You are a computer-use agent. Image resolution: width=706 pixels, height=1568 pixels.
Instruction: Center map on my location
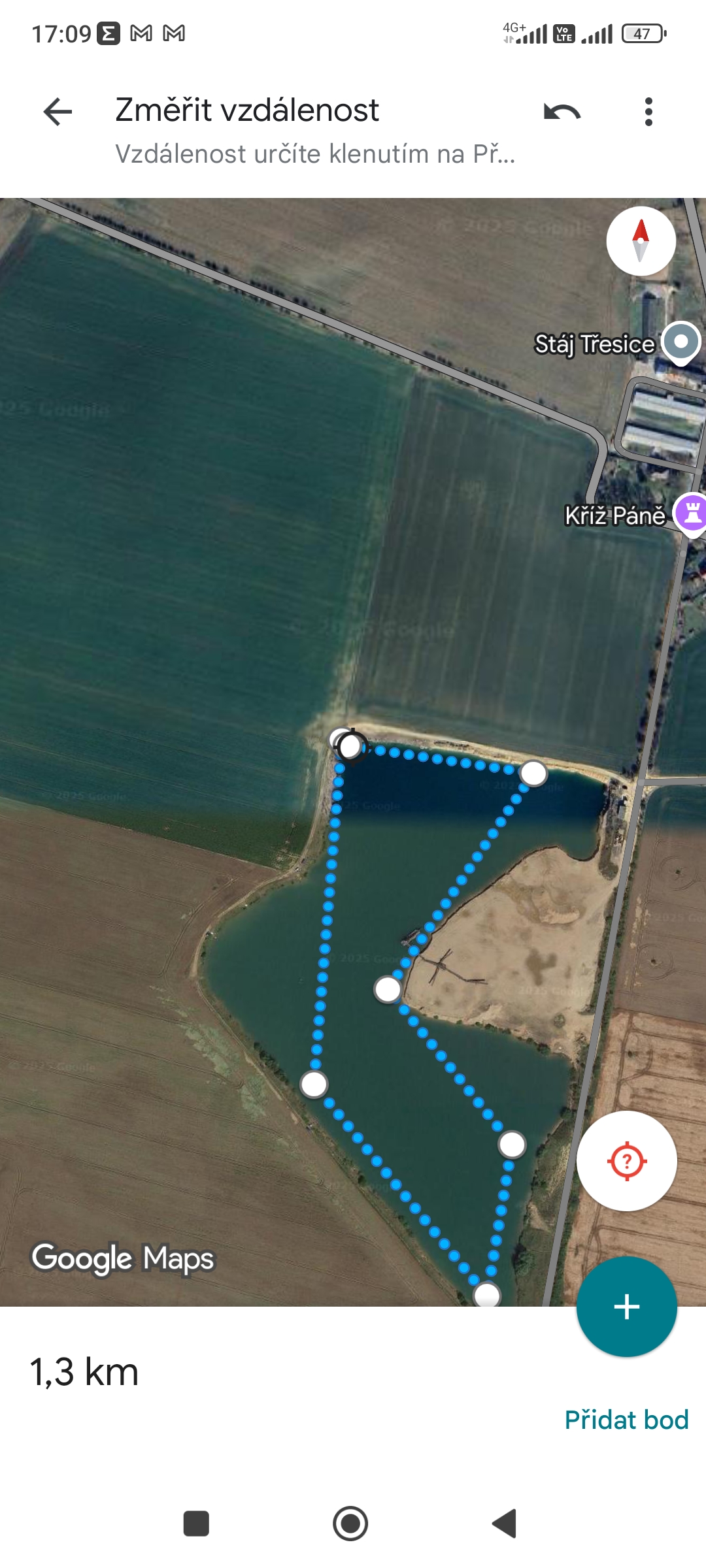pos(626,1161)
